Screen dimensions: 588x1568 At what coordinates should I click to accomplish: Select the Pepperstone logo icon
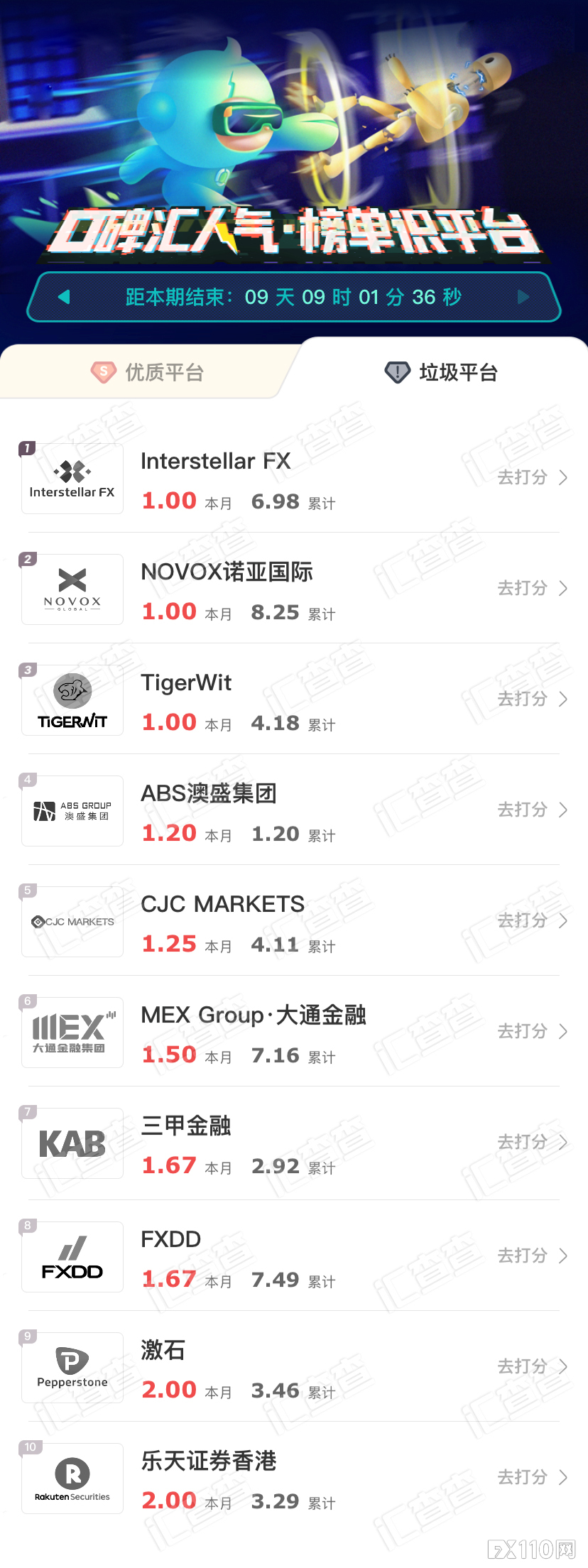coord(72,1366)
